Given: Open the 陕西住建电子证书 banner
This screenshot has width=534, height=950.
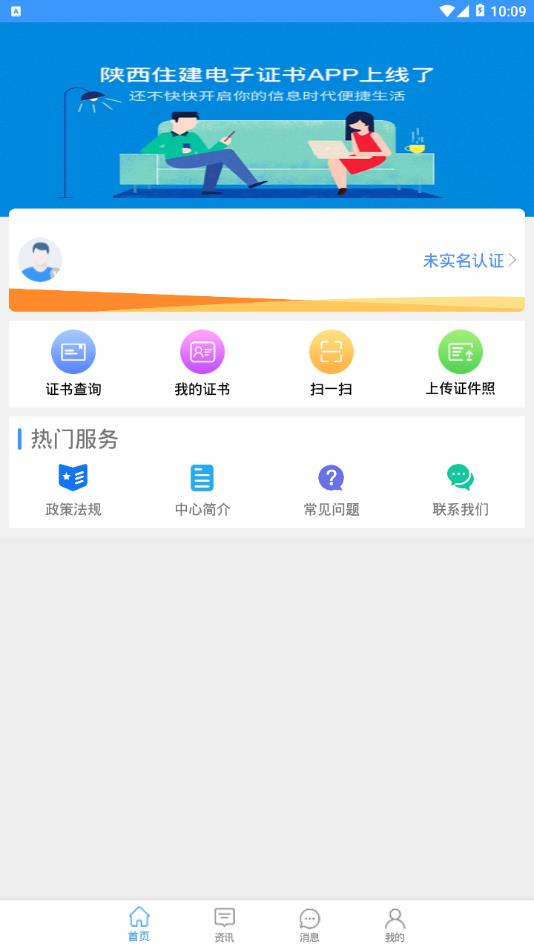Looking at the screenshot, I should point(267,119).
